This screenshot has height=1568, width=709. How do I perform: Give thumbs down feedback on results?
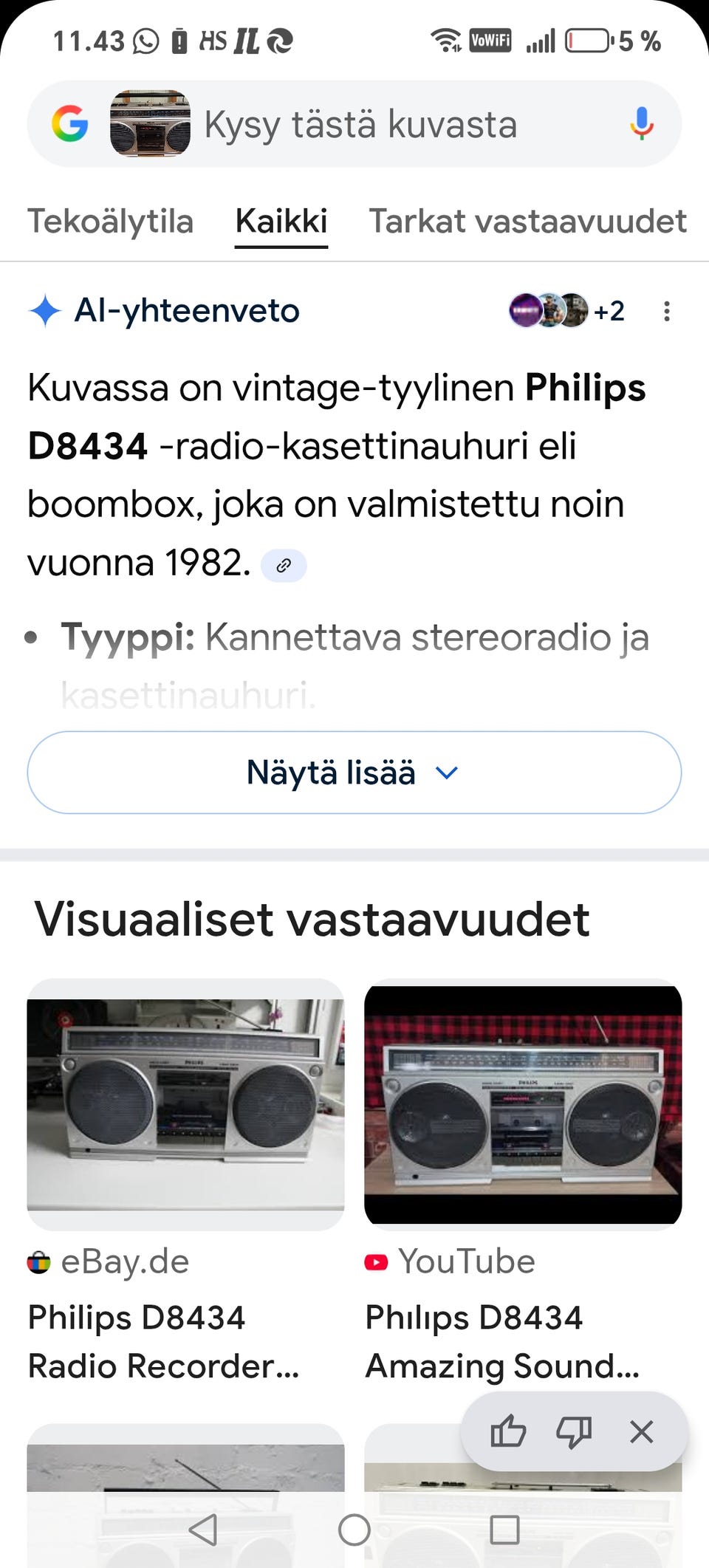click(575, 1431)
